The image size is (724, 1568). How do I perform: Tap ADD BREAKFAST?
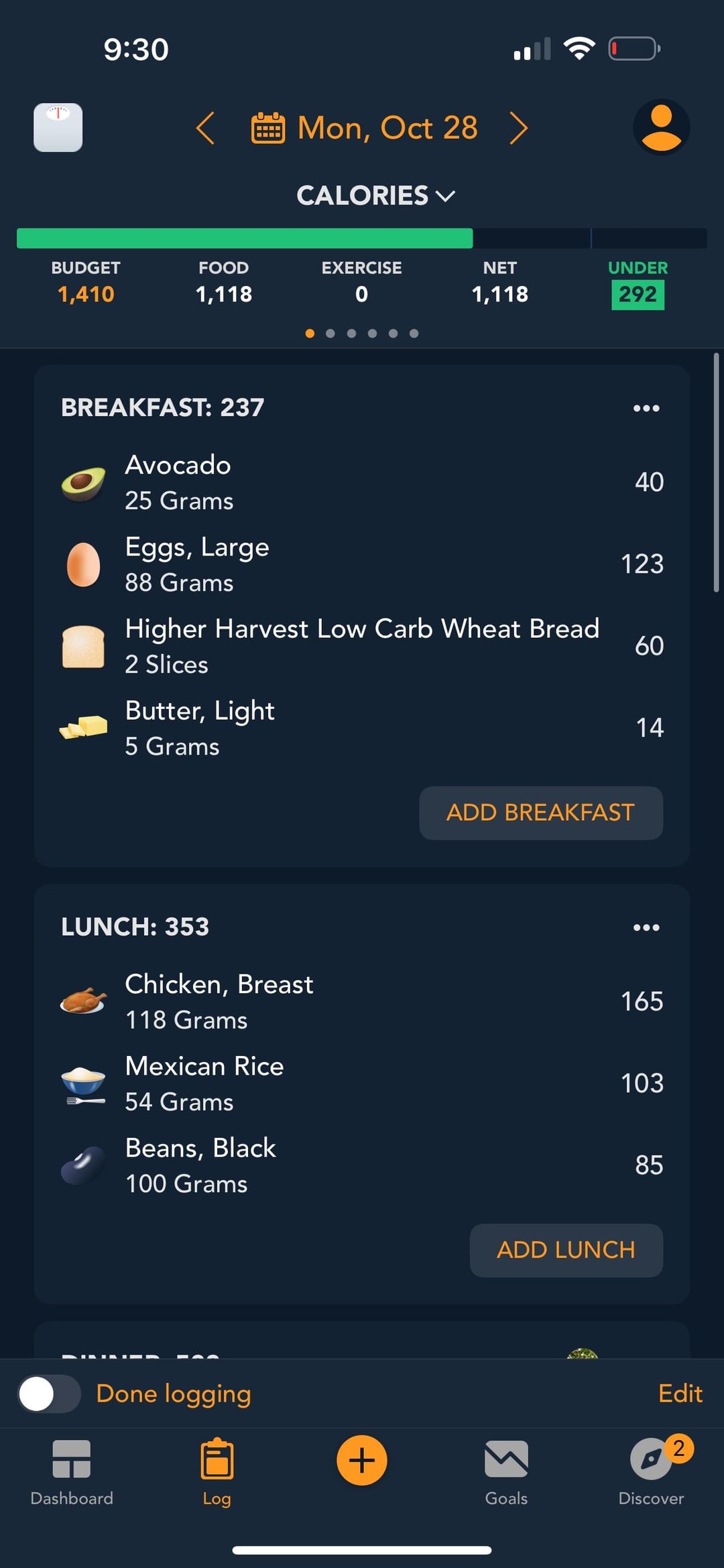541,813
